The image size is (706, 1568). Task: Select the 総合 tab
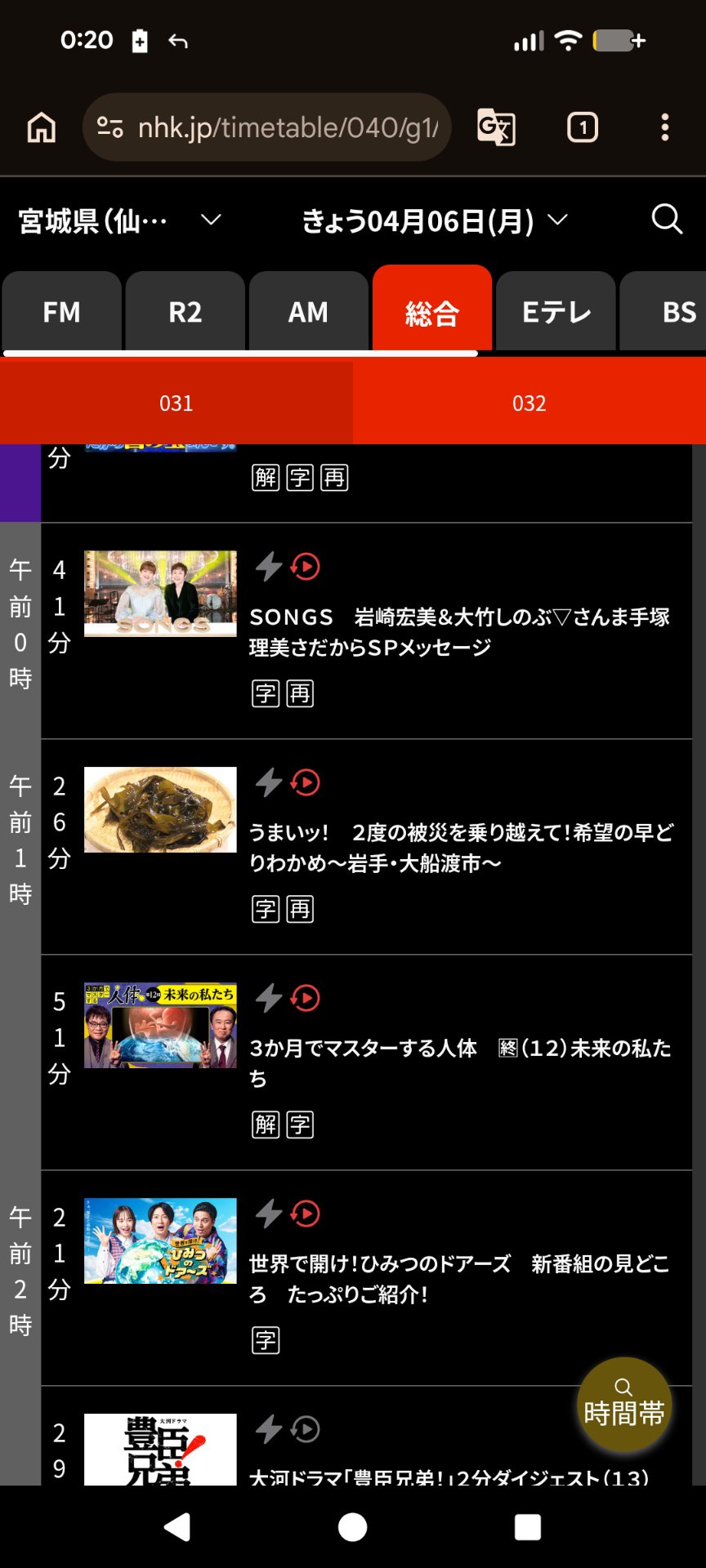coord(432,312)
